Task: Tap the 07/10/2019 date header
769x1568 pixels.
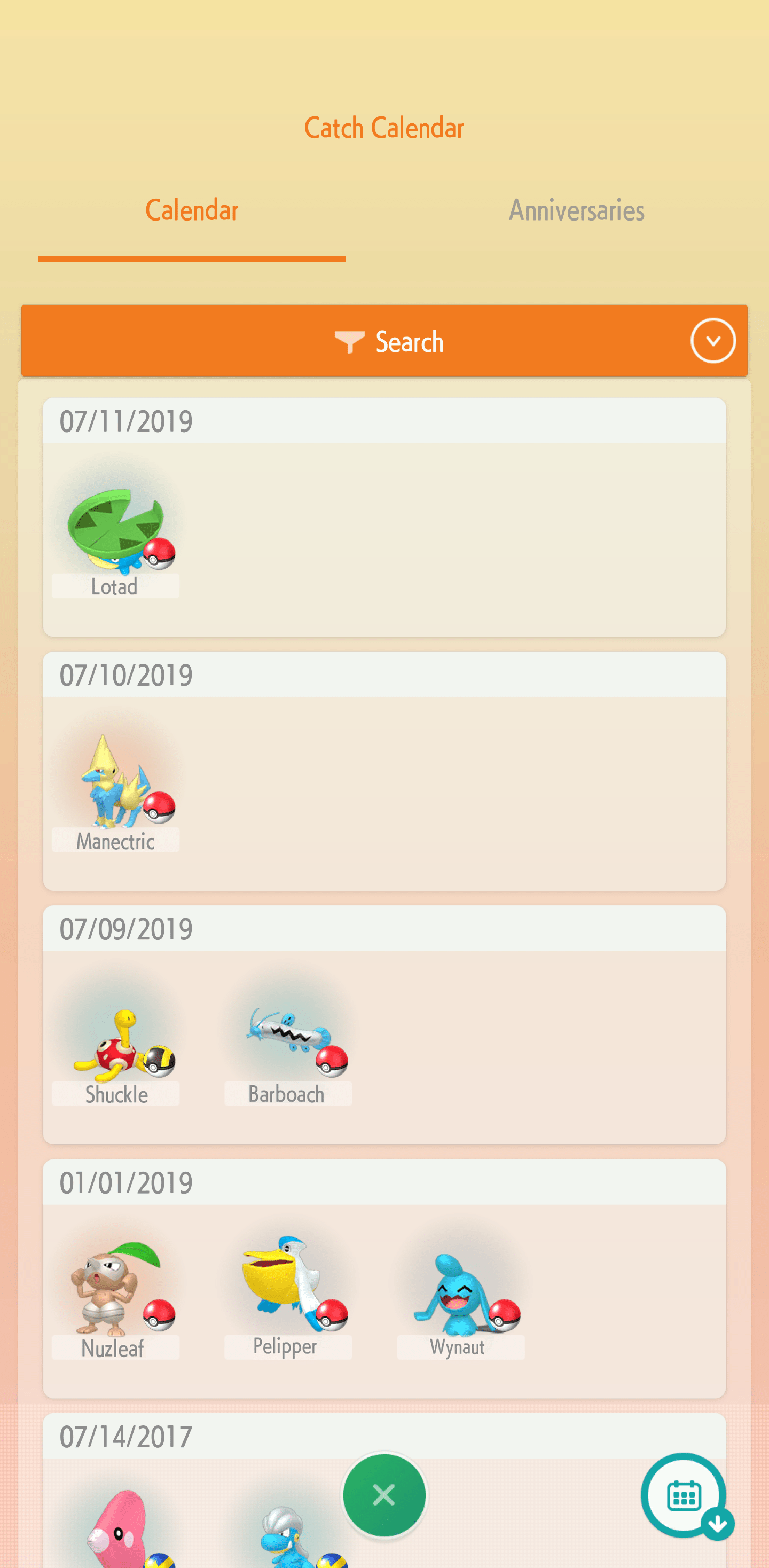Action: 126,674
